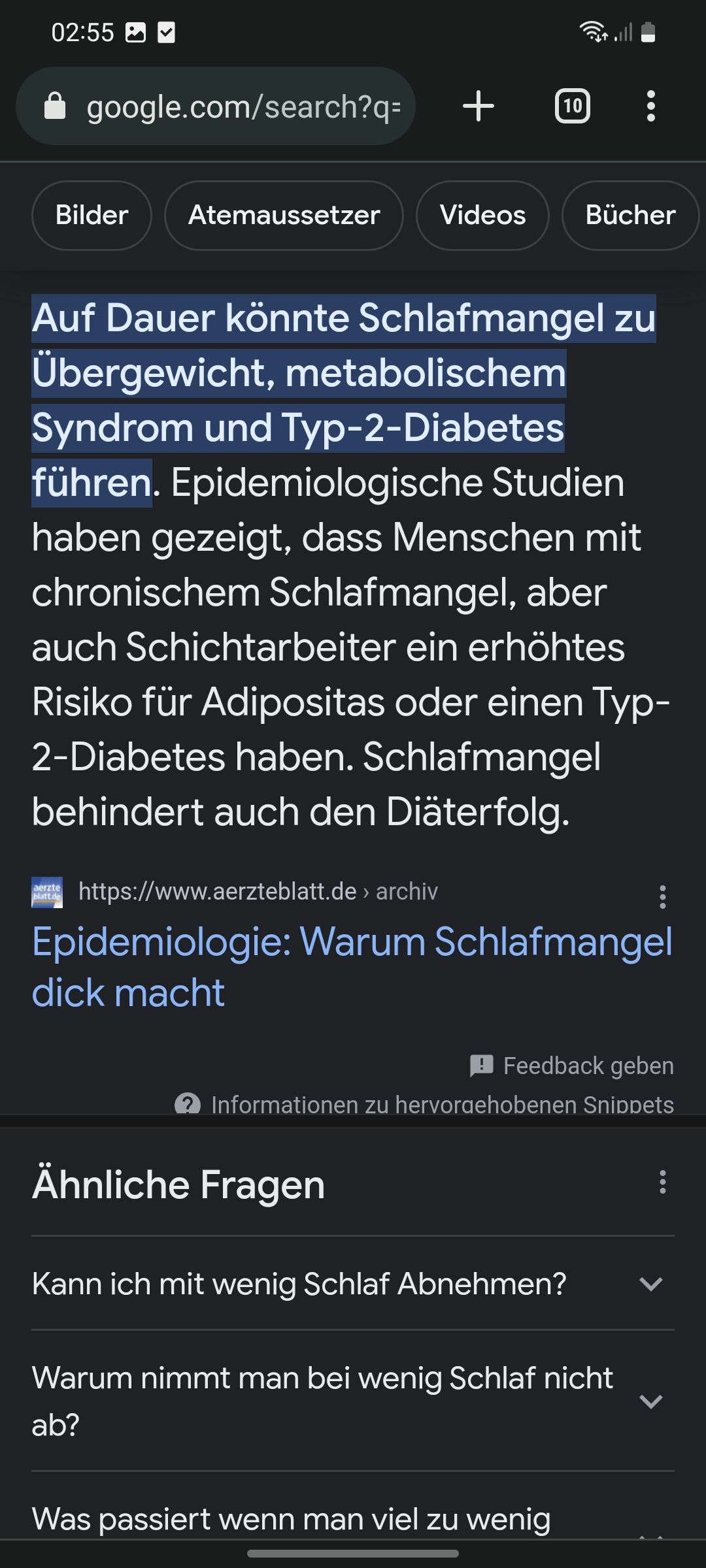Switch to Videos results

pos(482,215)
